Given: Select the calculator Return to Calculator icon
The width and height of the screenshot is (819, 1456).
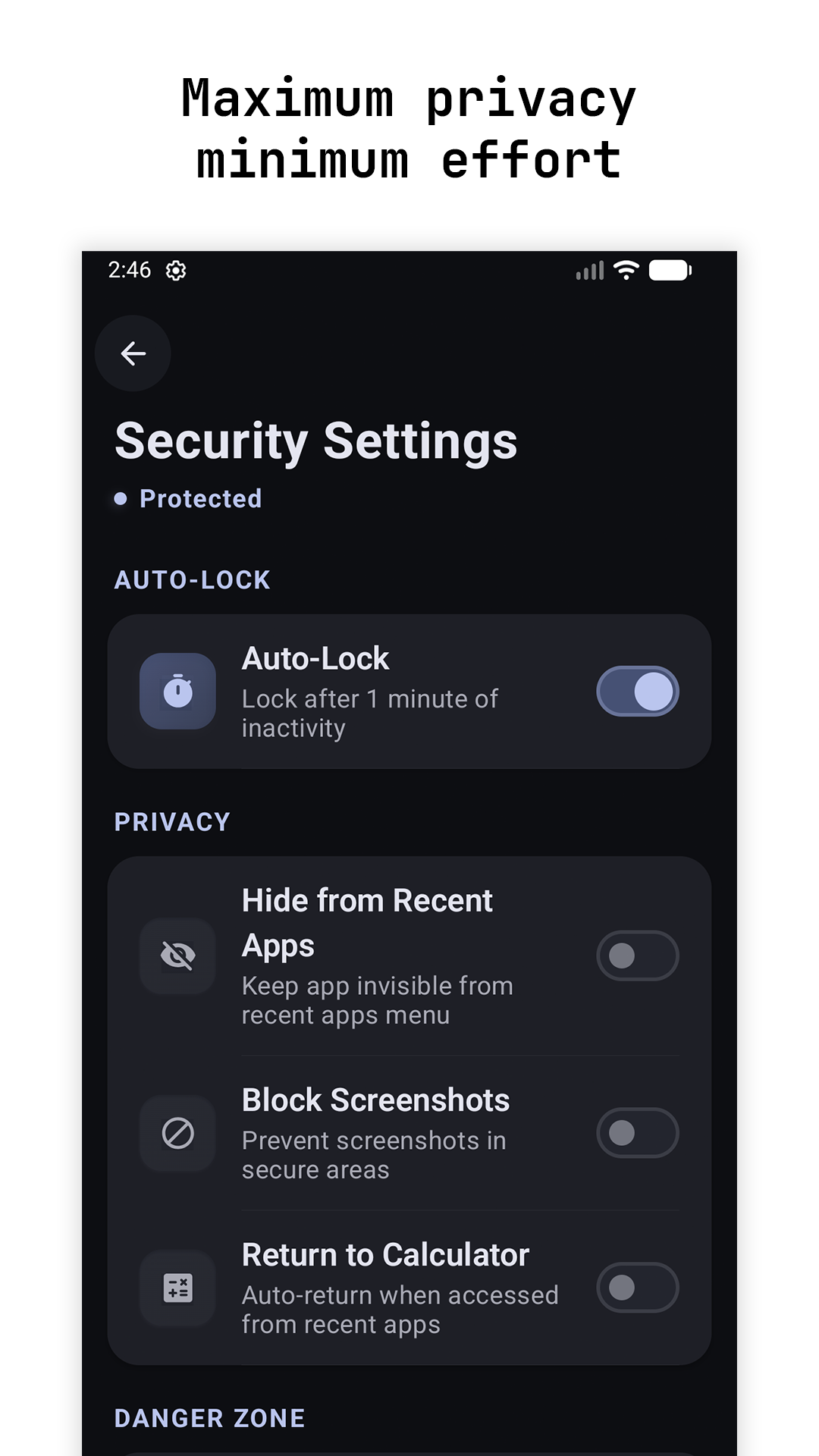Looking at the screenshot, I should click(x=177, y=1289).
